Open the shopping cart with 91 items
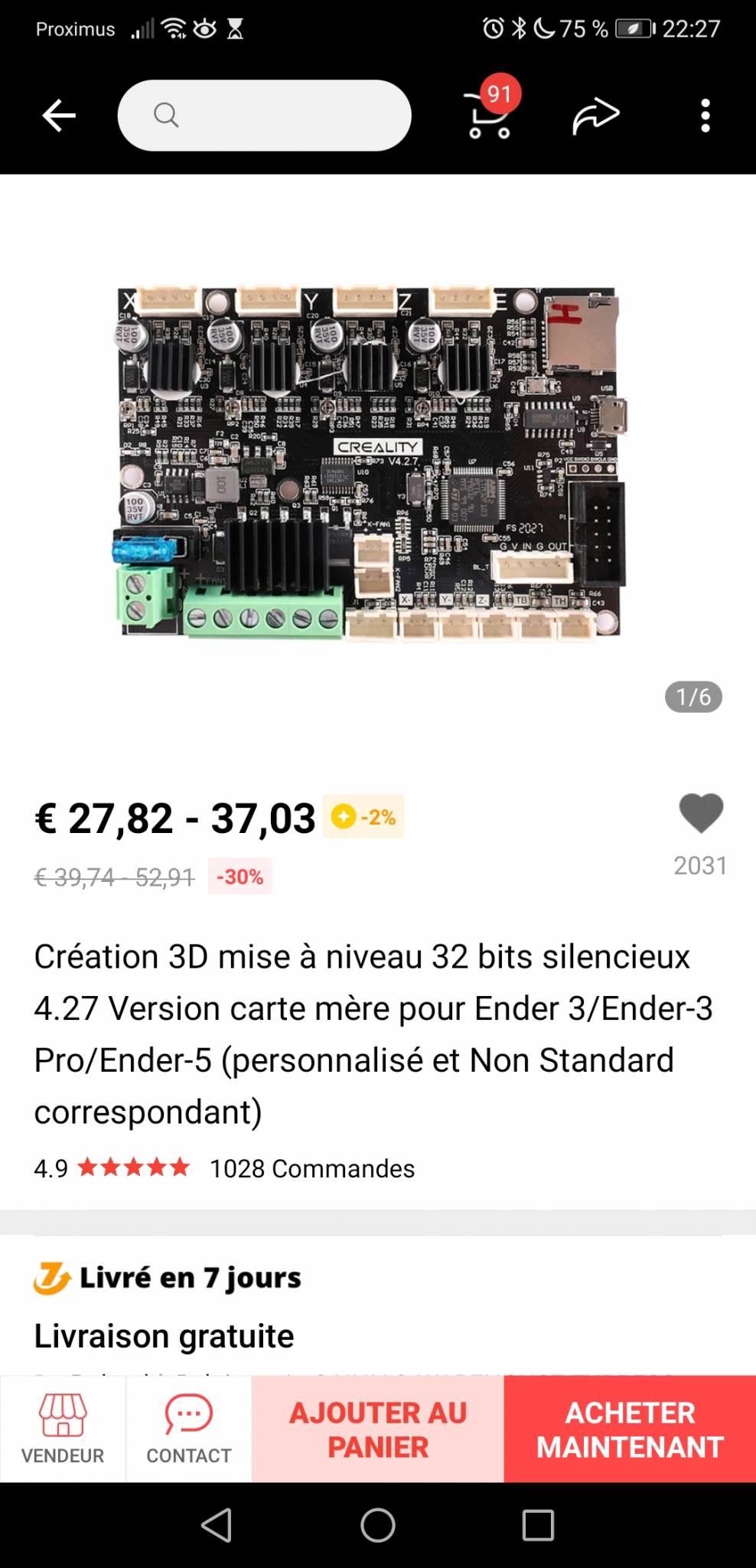Viewport: 756px width, 1568px height. pyautogui.click(x=489, y=116)
